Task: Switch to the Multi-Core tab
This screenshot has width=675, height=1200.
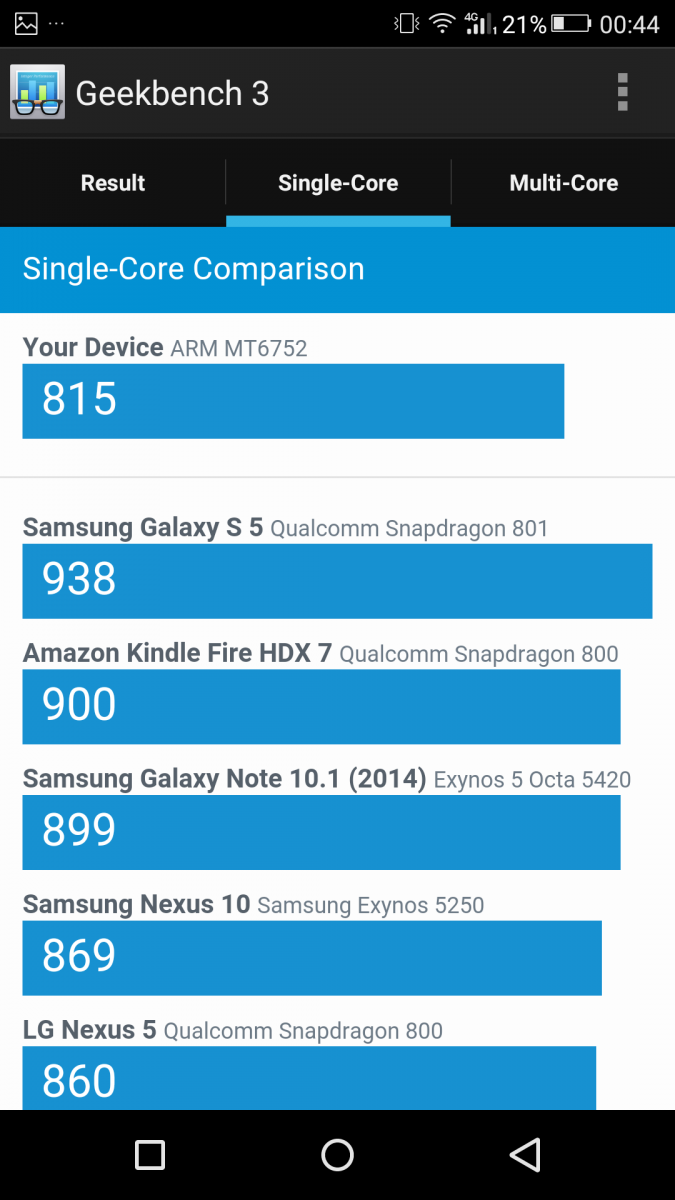Action: (564, 183)
